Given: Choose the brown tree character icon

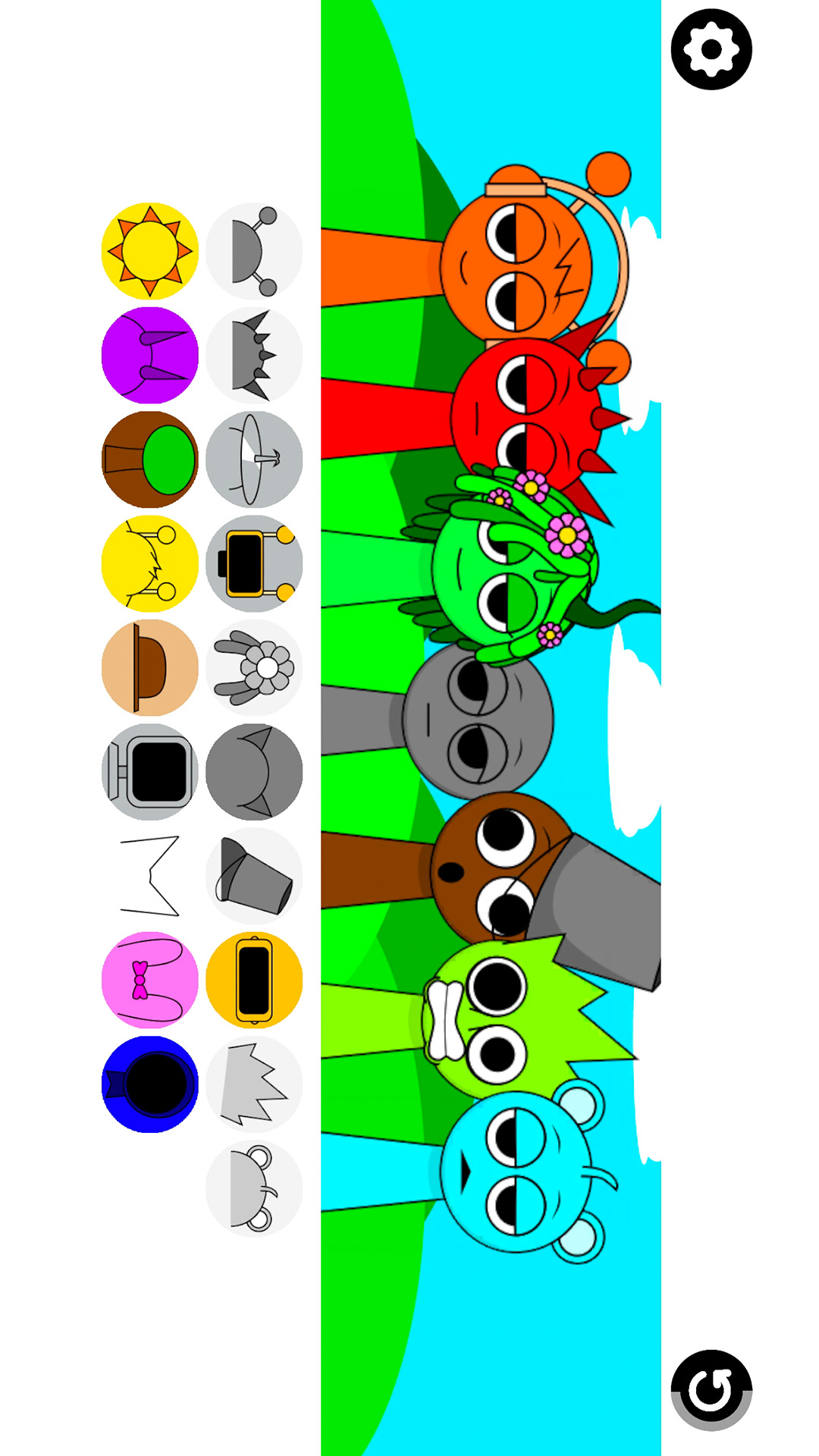Looking at the screenshot, I should [x=150, y=460].
